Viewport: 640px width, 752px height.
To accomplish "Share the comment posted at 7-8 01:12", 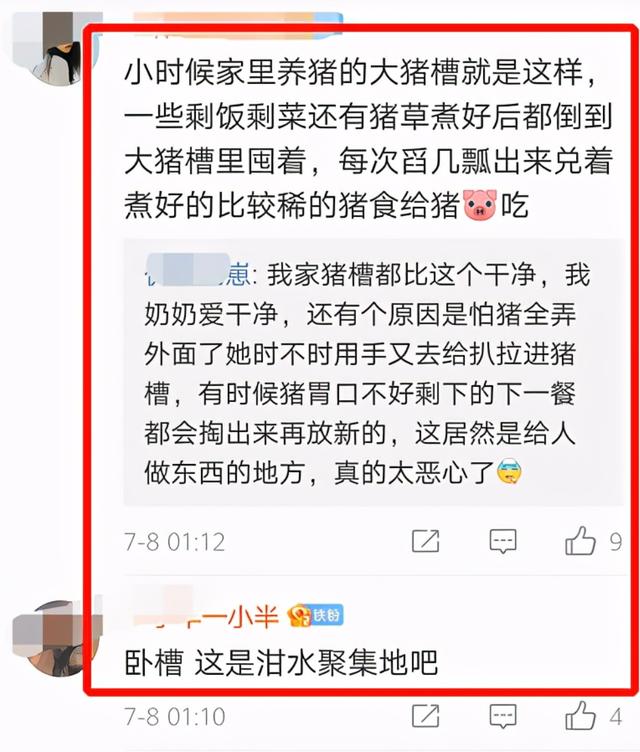I will pos(426,542).
